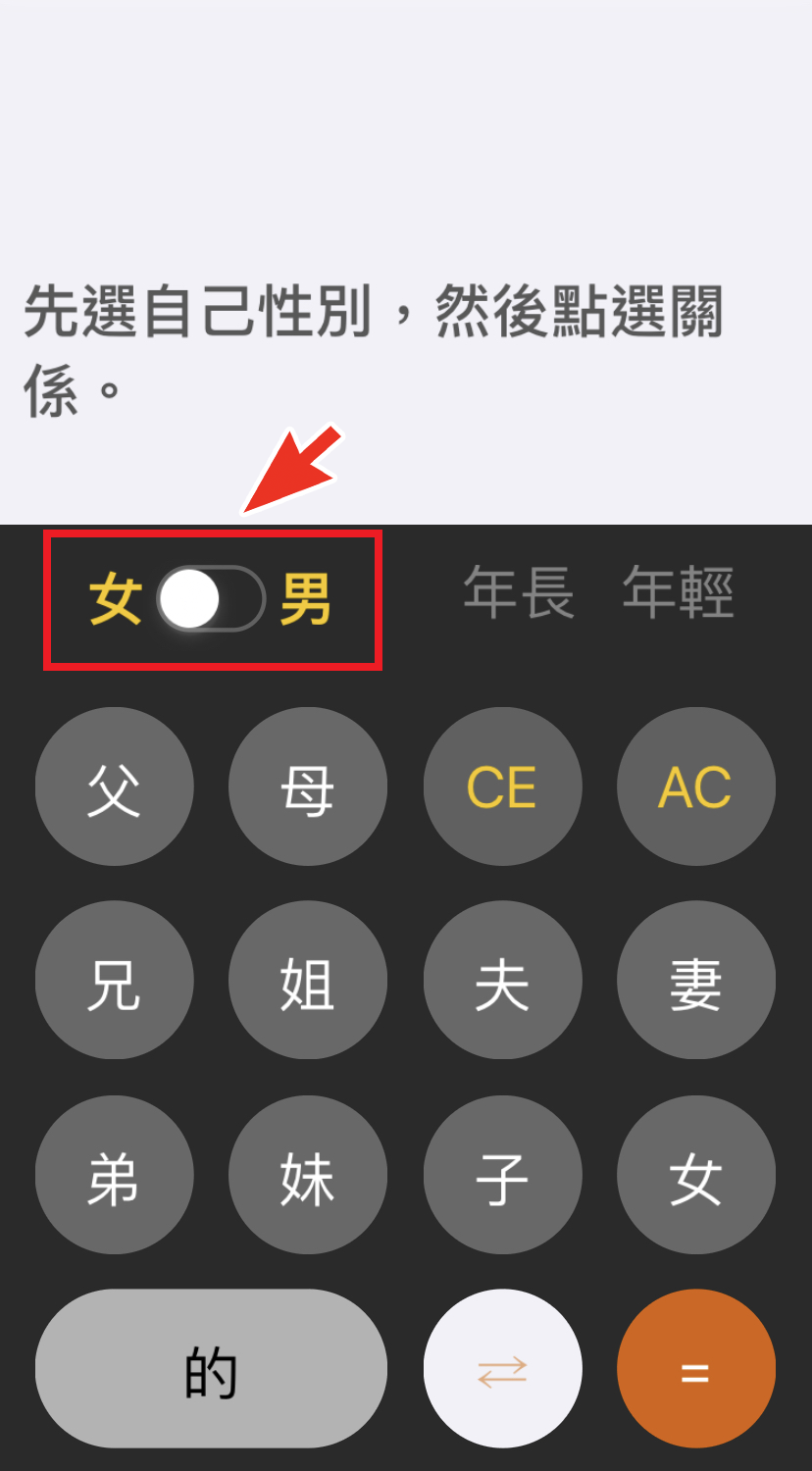Select the 年長 option
This screenshot has width=812, height=1471.
click(x=518, y=593)
